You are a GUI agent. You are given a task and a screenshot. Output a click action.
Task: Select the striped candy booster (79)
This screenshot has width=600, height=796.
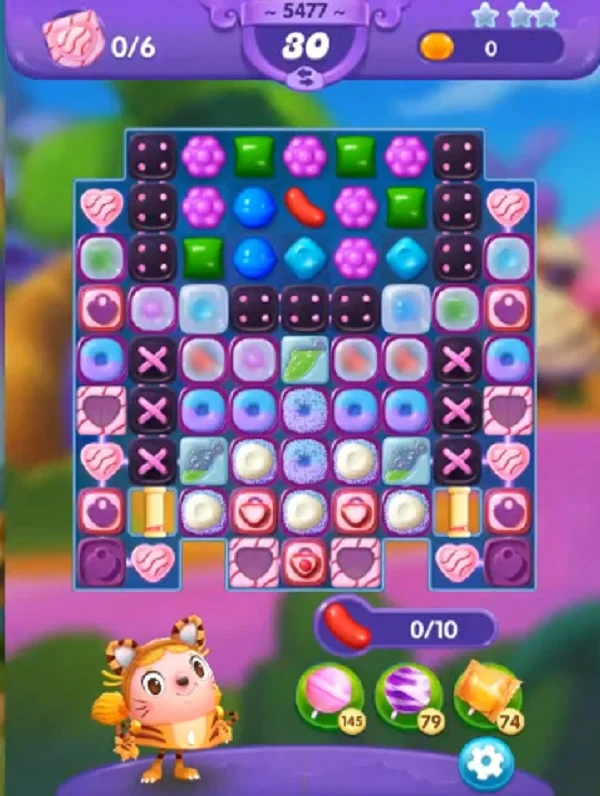[408, 692]
